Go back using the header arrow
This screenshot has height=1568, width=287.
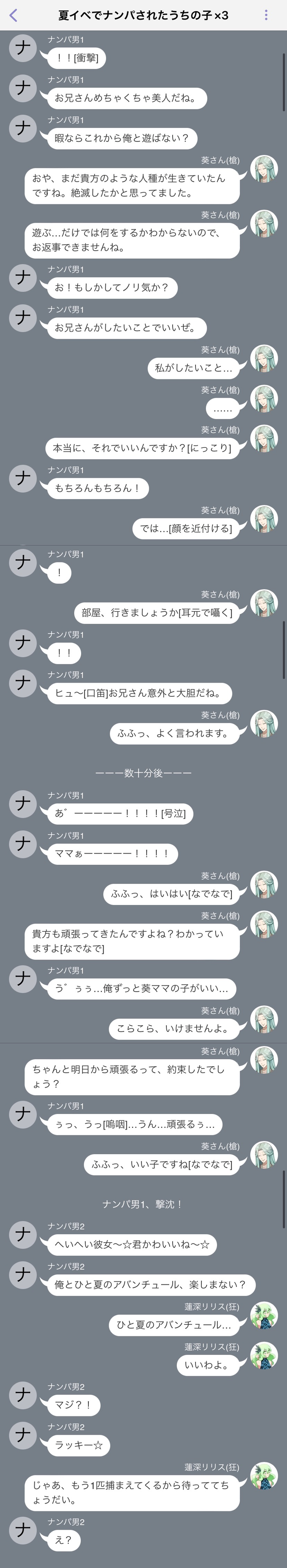[x=13, y=15]
